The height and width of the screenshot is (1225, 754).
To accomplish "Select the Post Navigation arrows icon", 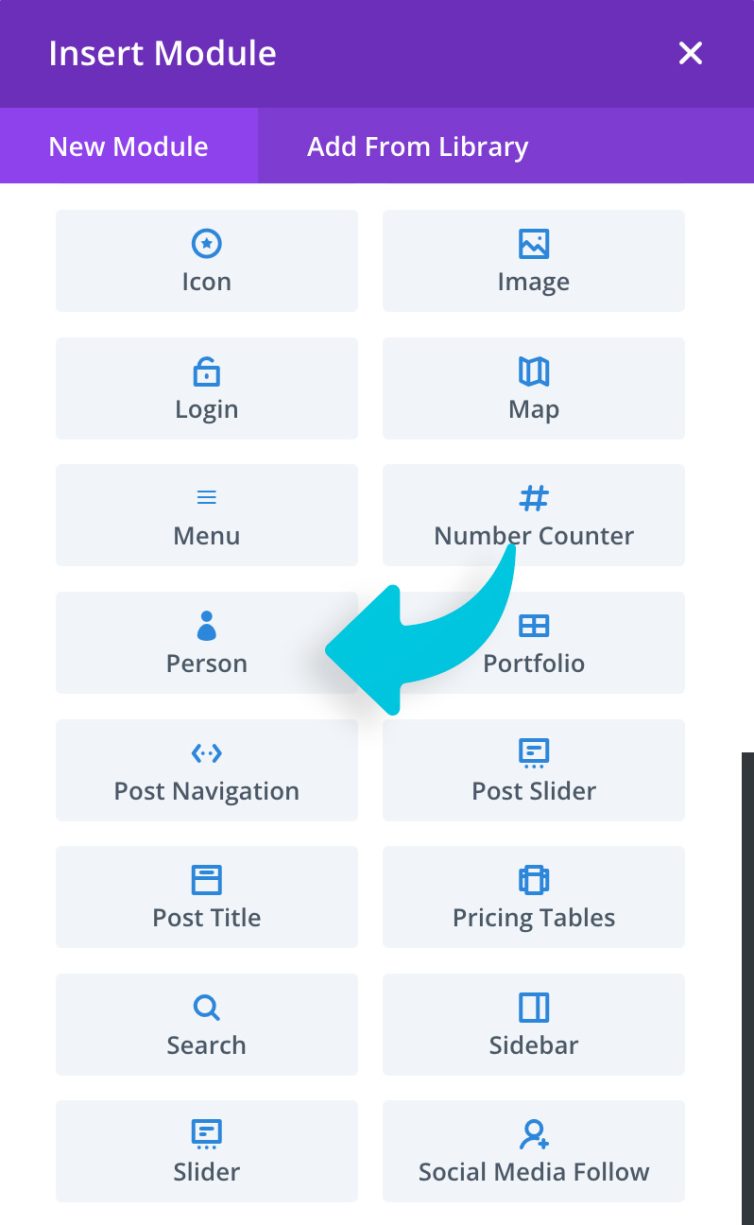I will (207, 750).
